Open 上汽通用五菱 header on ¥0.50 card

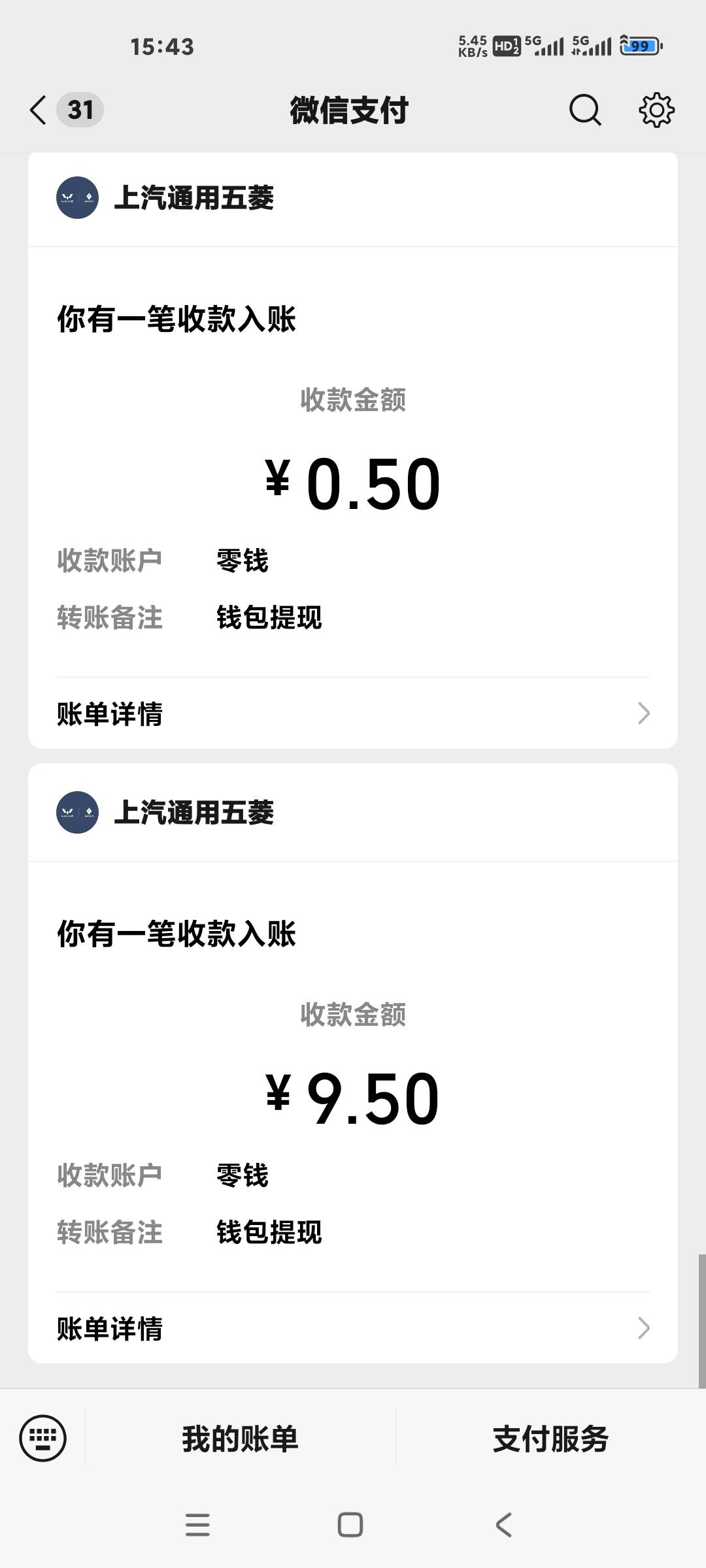click(x=353, y=198)
